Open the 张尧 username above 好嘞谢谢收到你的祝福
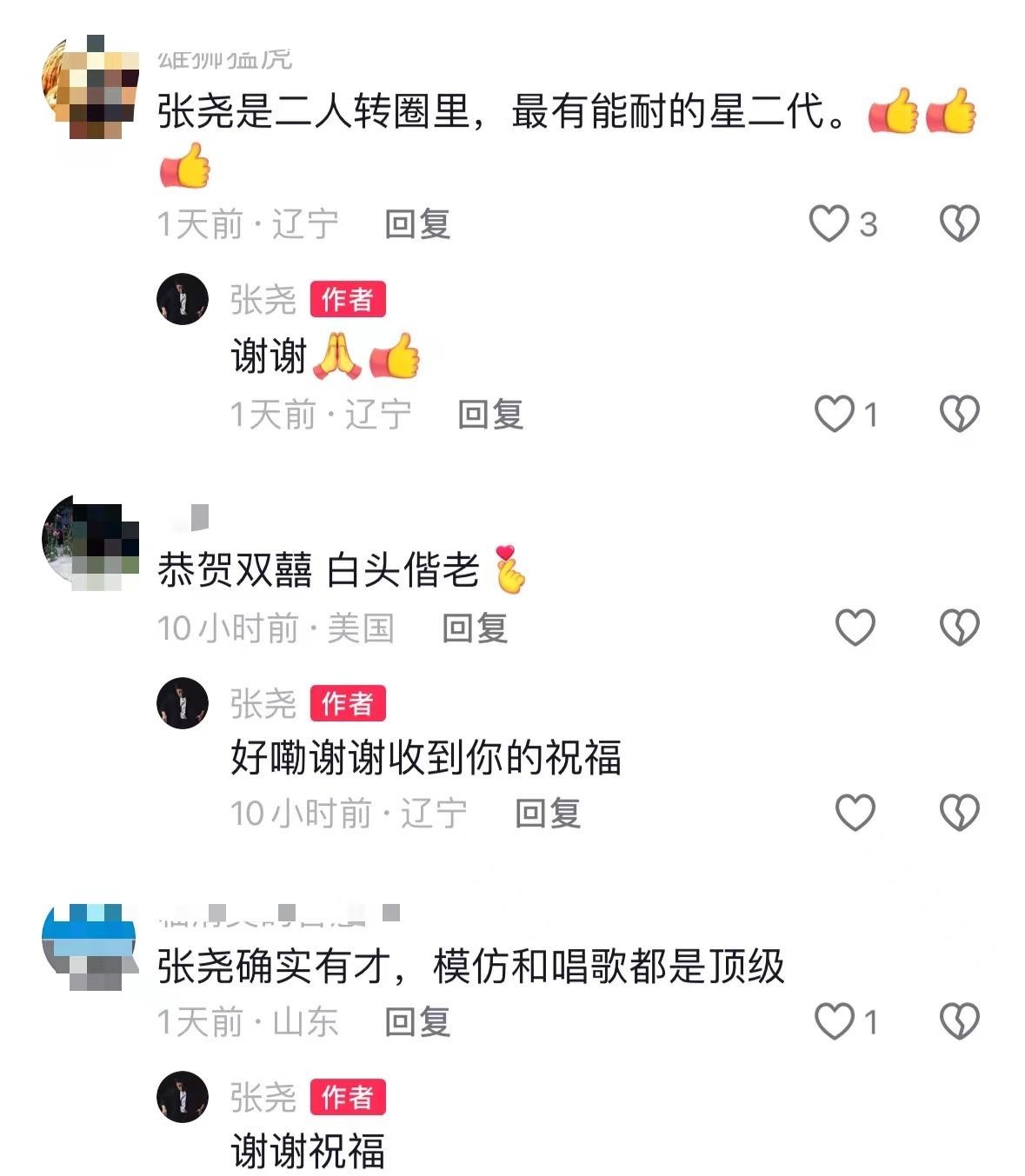This screenshot has width=1025, height=1176. [263, 703]
